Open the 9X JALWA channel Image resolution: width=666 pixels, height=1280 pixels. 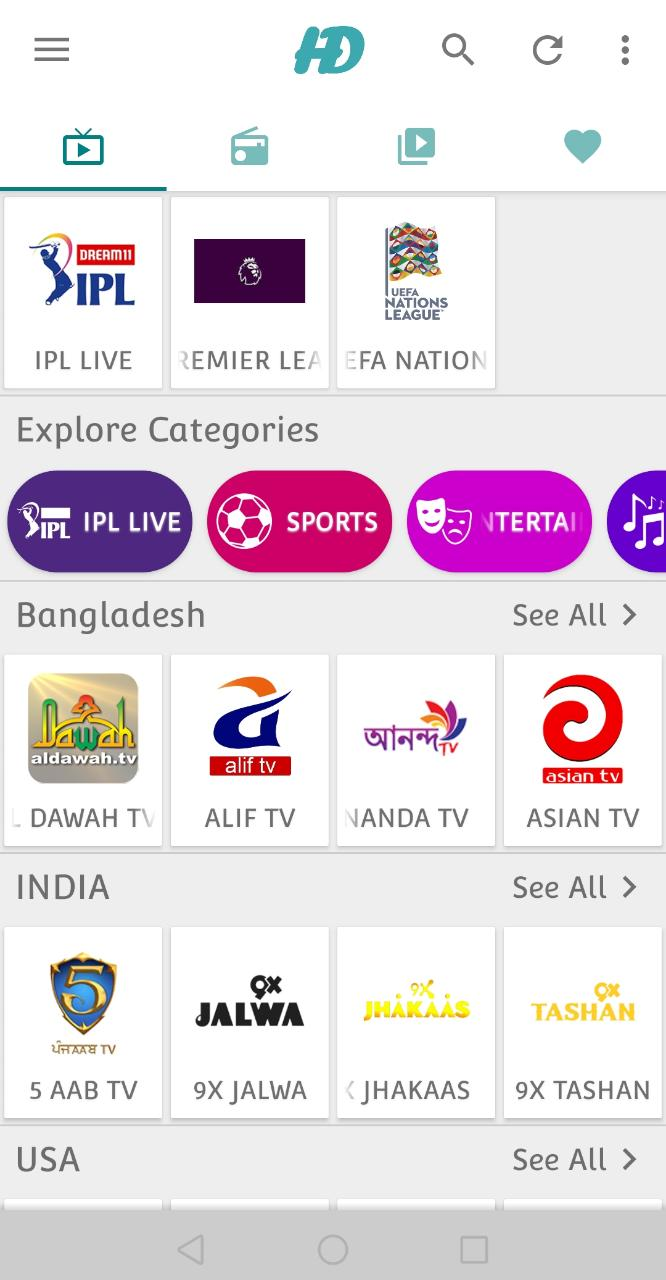[250, 1023]
